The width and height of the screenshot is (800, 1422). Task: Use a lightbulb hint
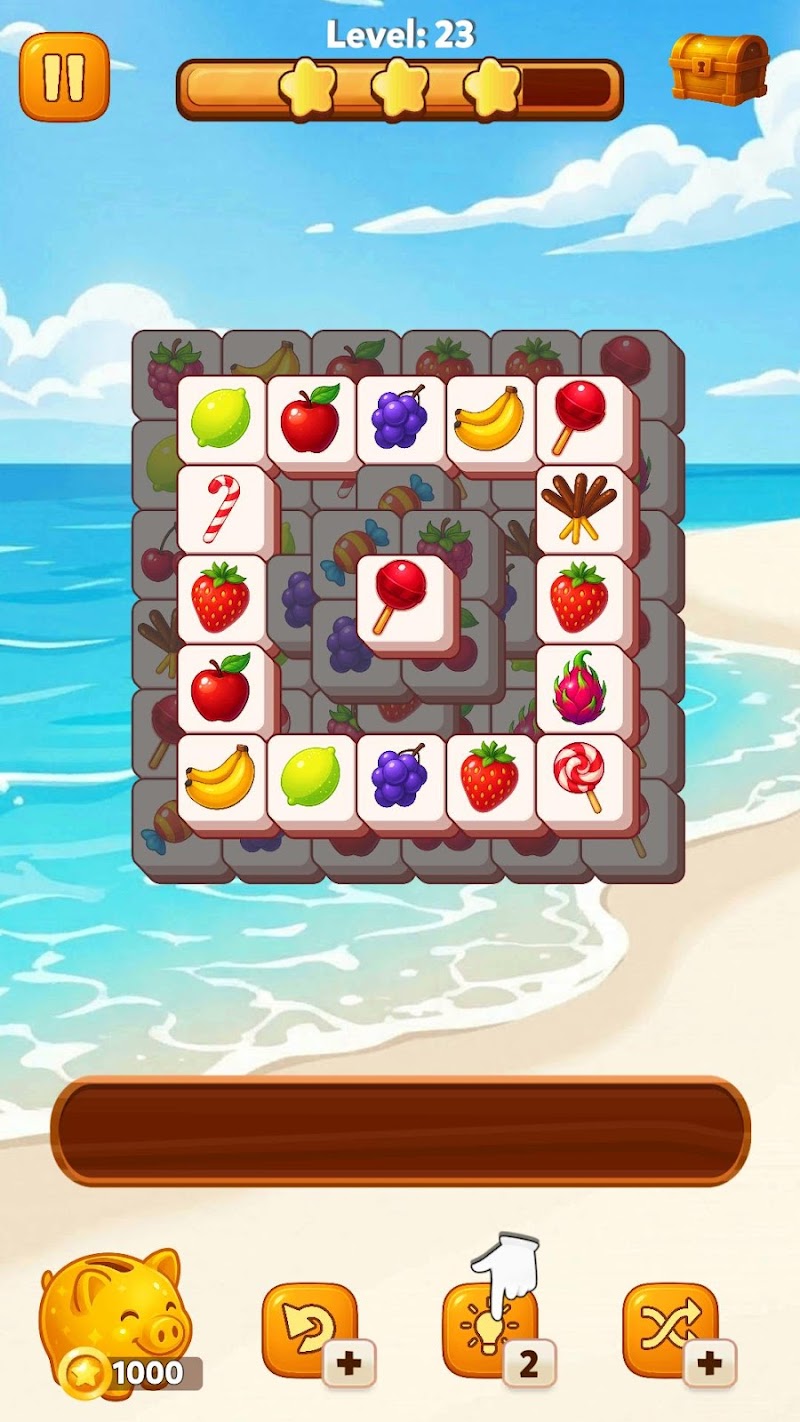(x=490, y=1330)
